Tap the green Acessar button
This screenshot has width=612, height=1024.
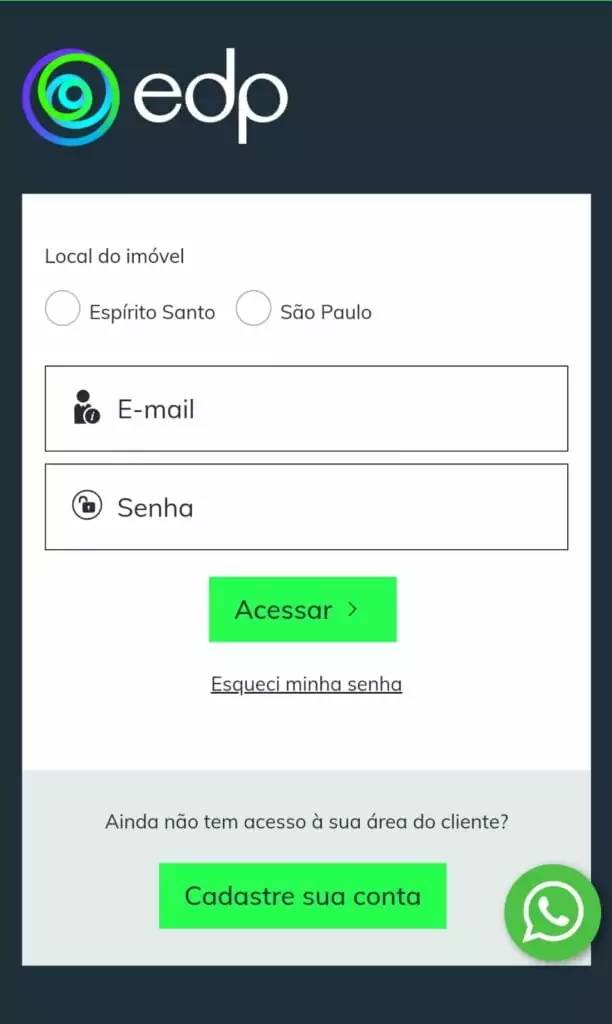tap(303, 609)
